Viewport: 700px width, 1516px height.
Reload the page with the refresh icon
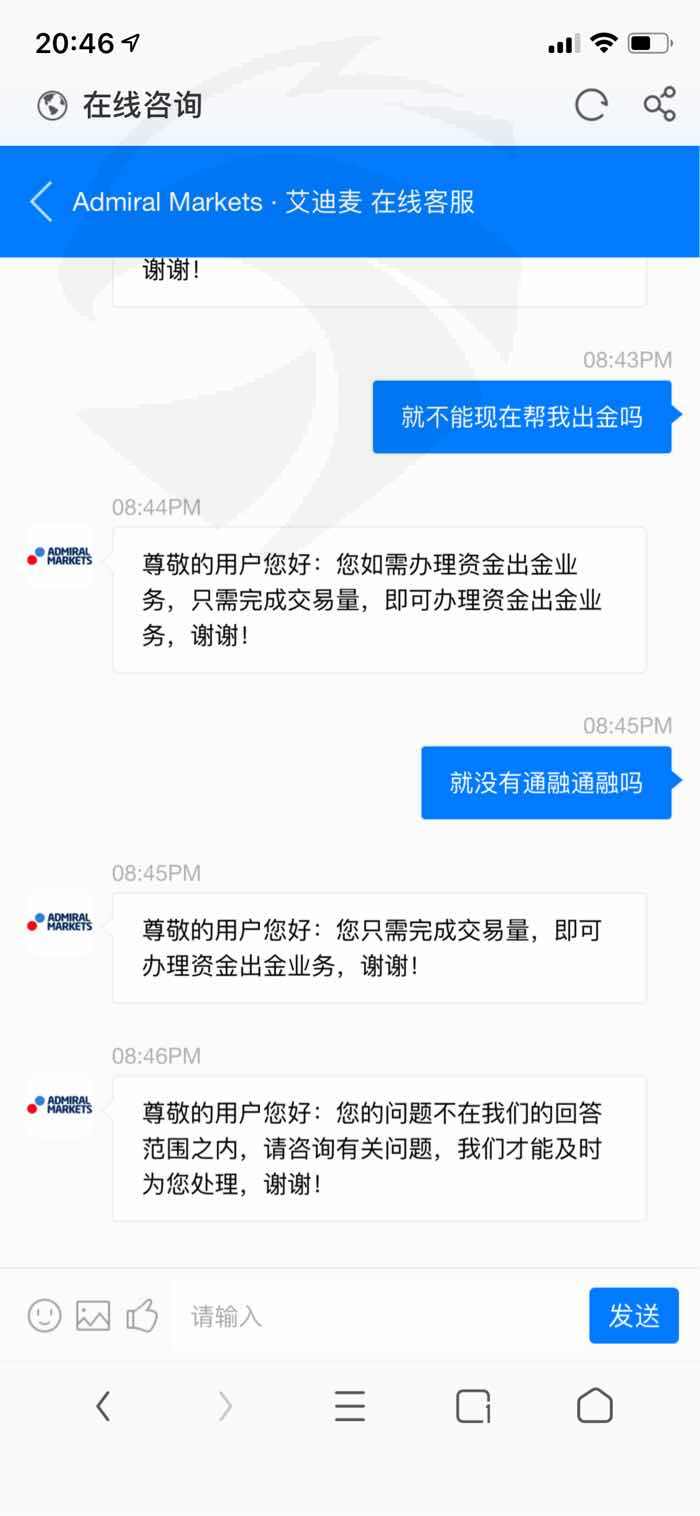point(590,105)
